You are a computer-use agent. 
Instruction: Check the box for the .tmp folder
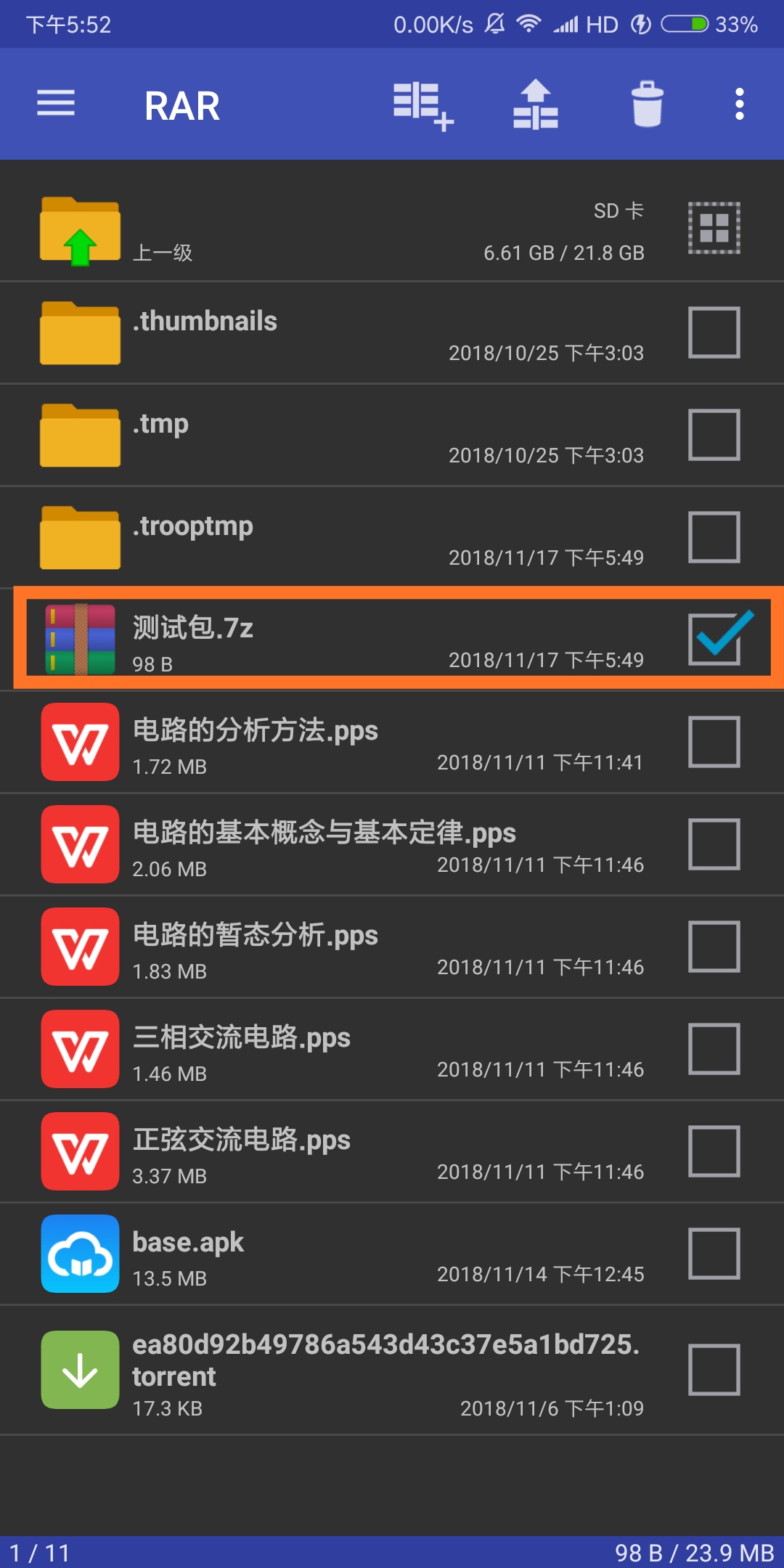click(714, 435)
